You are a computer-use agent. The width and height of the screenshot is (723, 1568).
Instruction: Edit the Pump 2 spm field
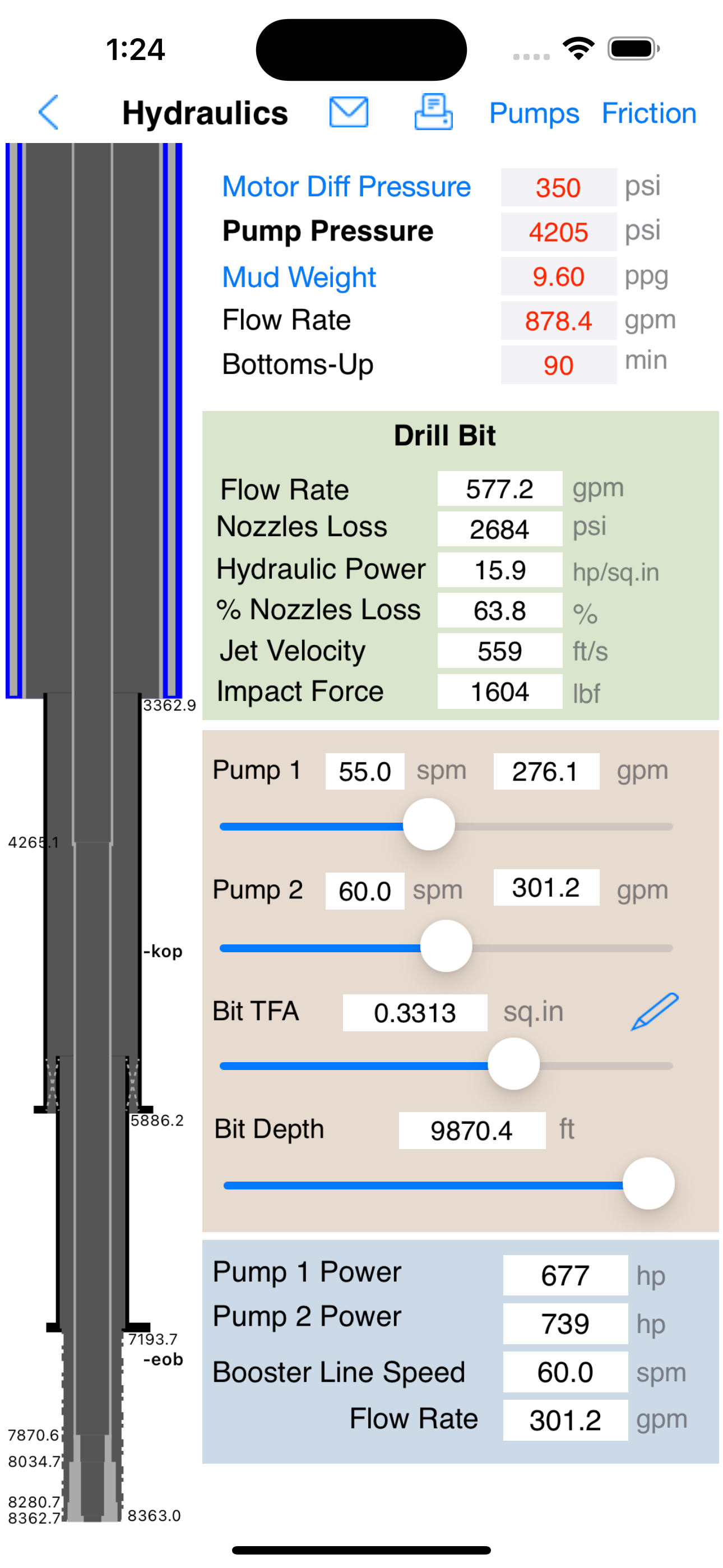364,892
